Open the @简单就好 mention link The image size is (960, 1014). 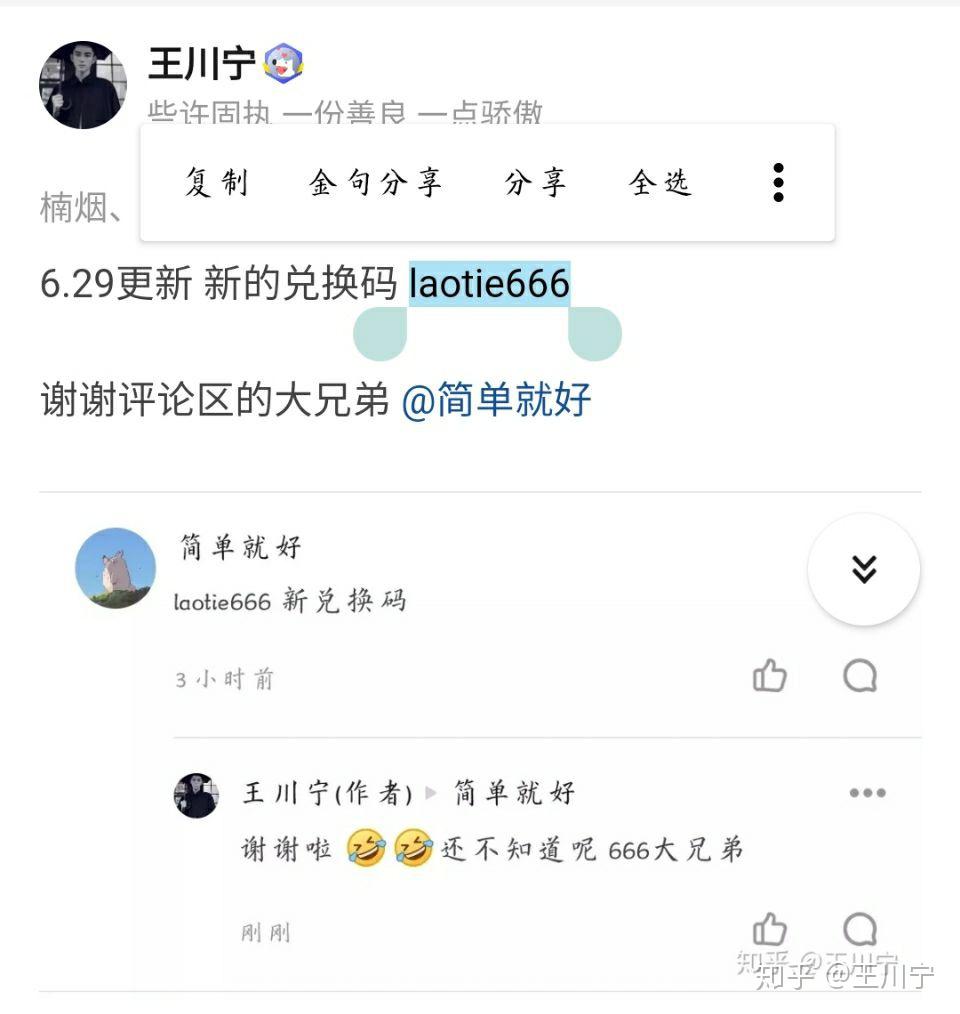496,401
